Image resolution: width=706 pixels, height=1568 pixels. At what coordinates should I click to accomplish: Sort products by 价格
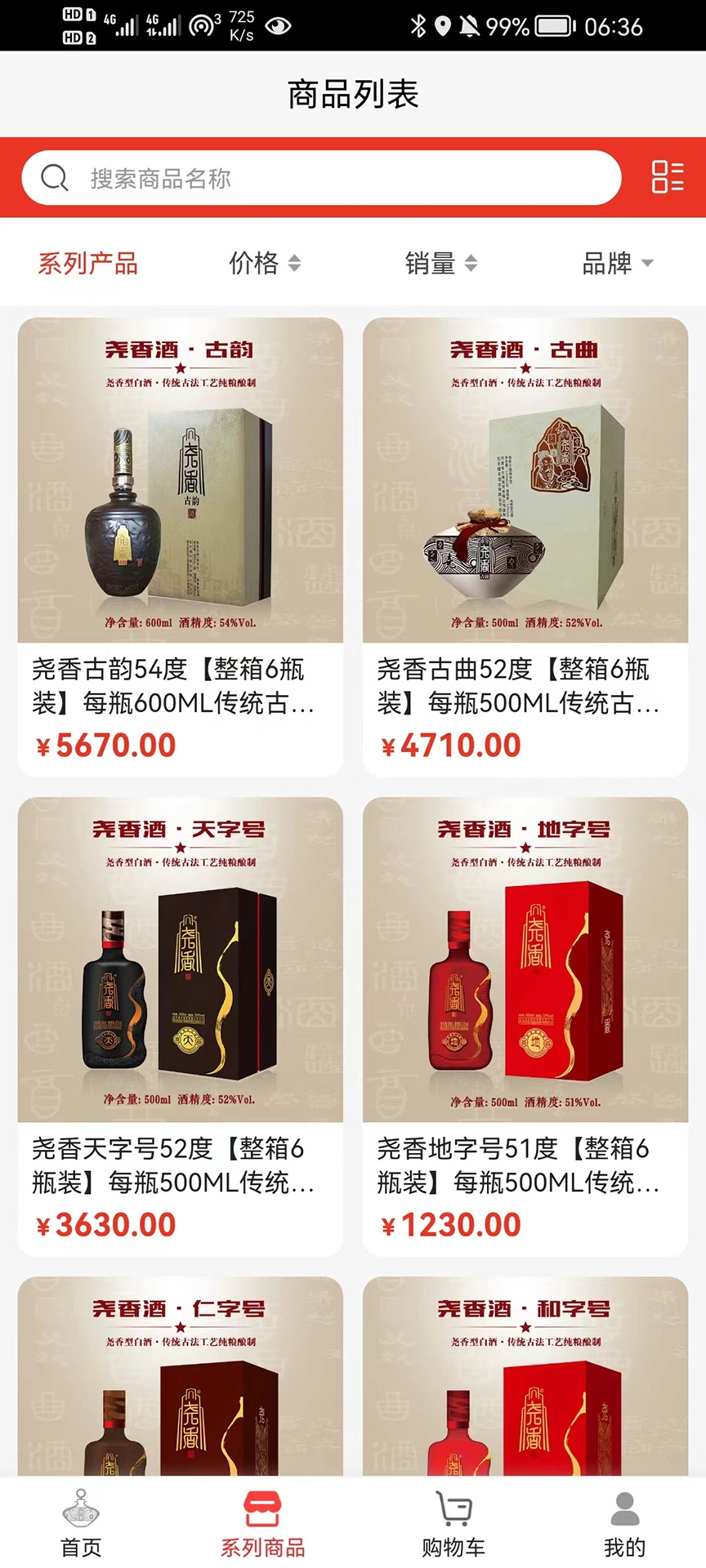click(x=265, y=263)
